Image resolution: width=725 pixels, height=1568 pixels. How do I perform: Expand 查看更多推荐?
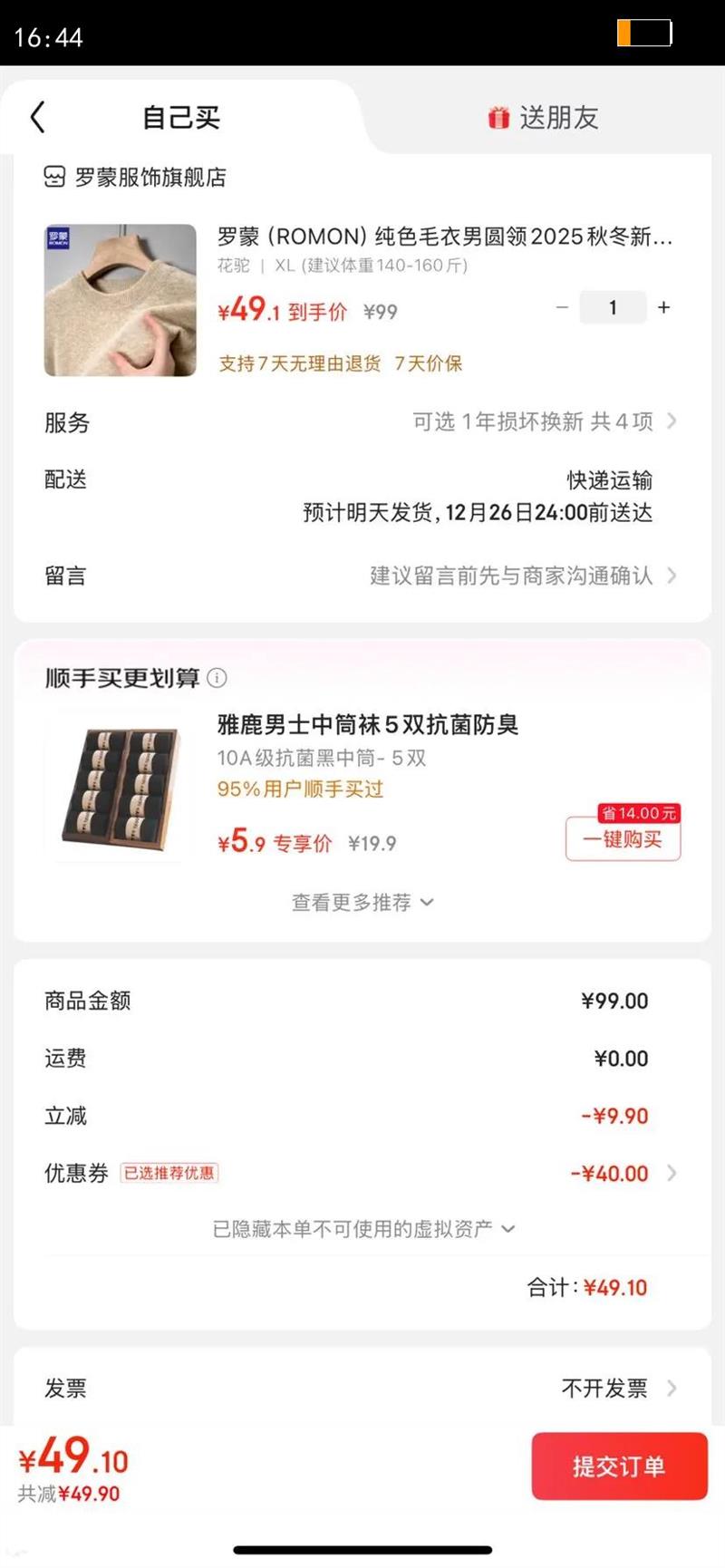[362, 903]
